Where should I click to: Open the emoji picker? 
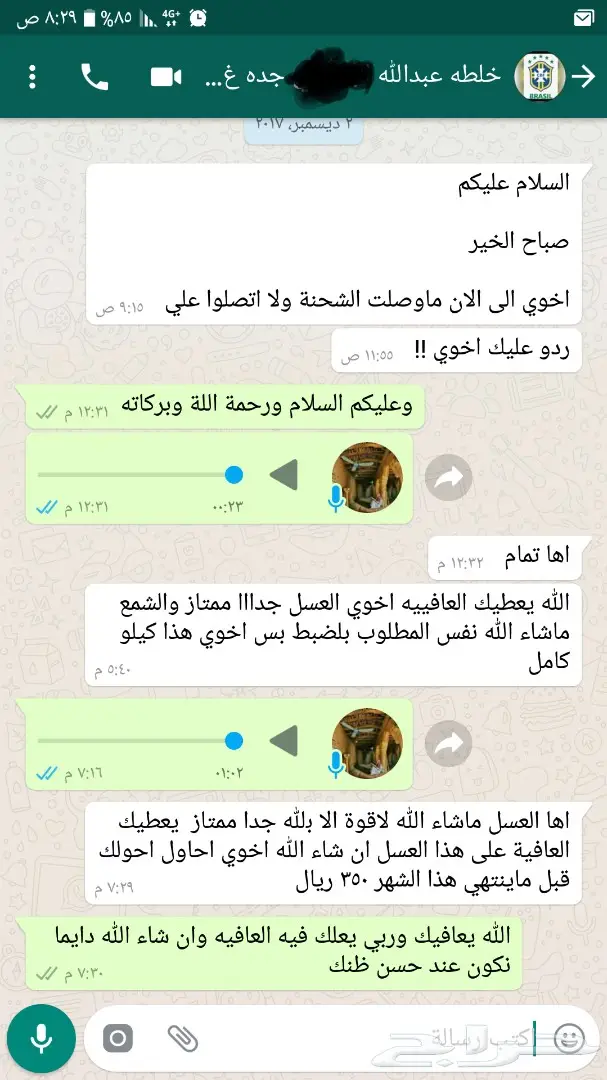point(570,1039)
